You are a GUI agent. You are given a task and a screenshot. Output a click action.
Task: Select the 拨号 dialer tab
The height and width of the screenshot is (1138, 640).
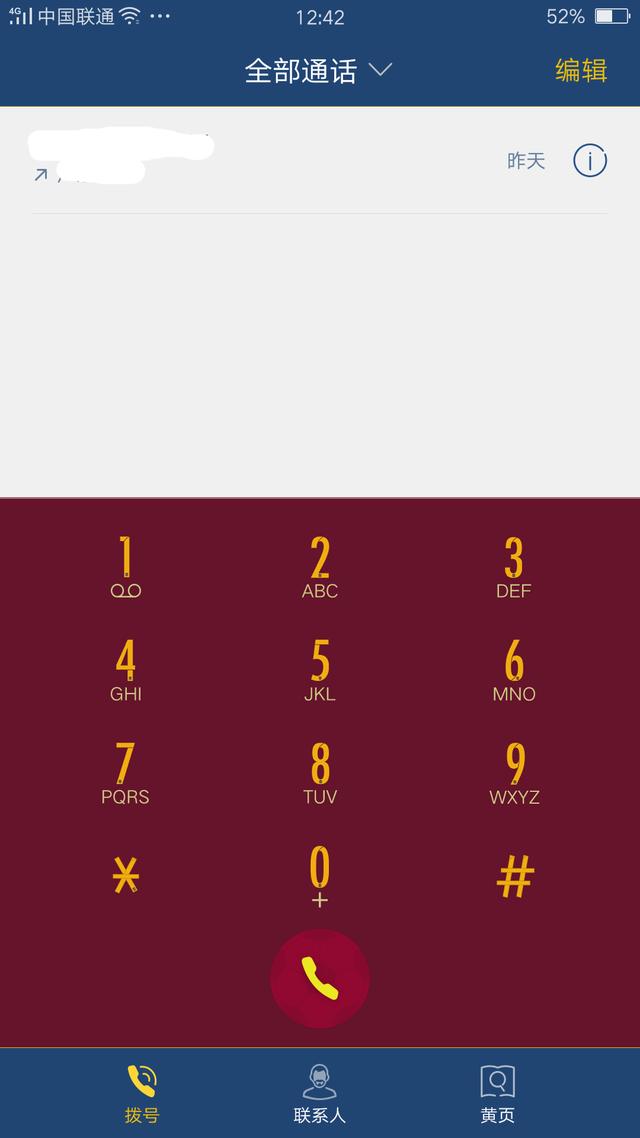[142, 1093]
